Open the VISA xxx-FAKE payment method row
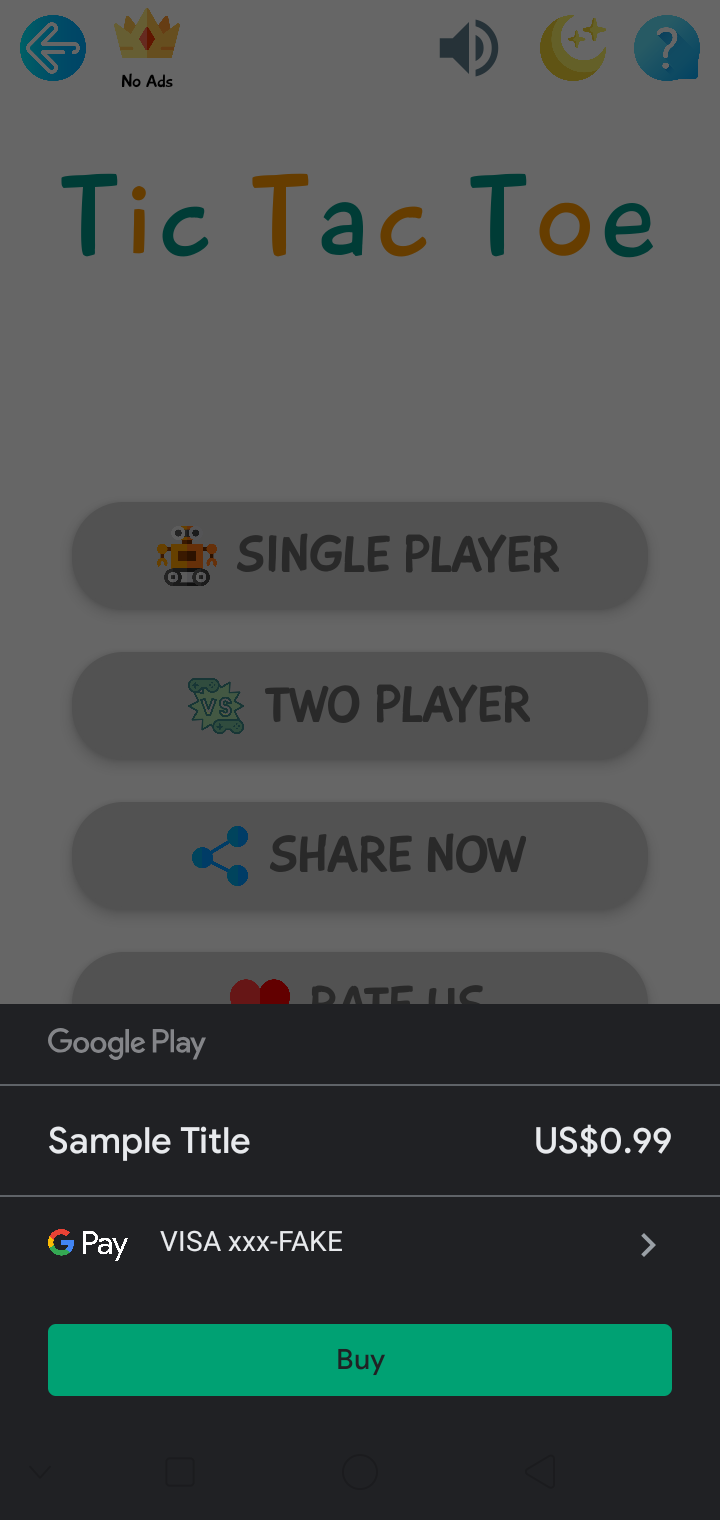The image size is (720, 1520). [x=360, y=1244]
